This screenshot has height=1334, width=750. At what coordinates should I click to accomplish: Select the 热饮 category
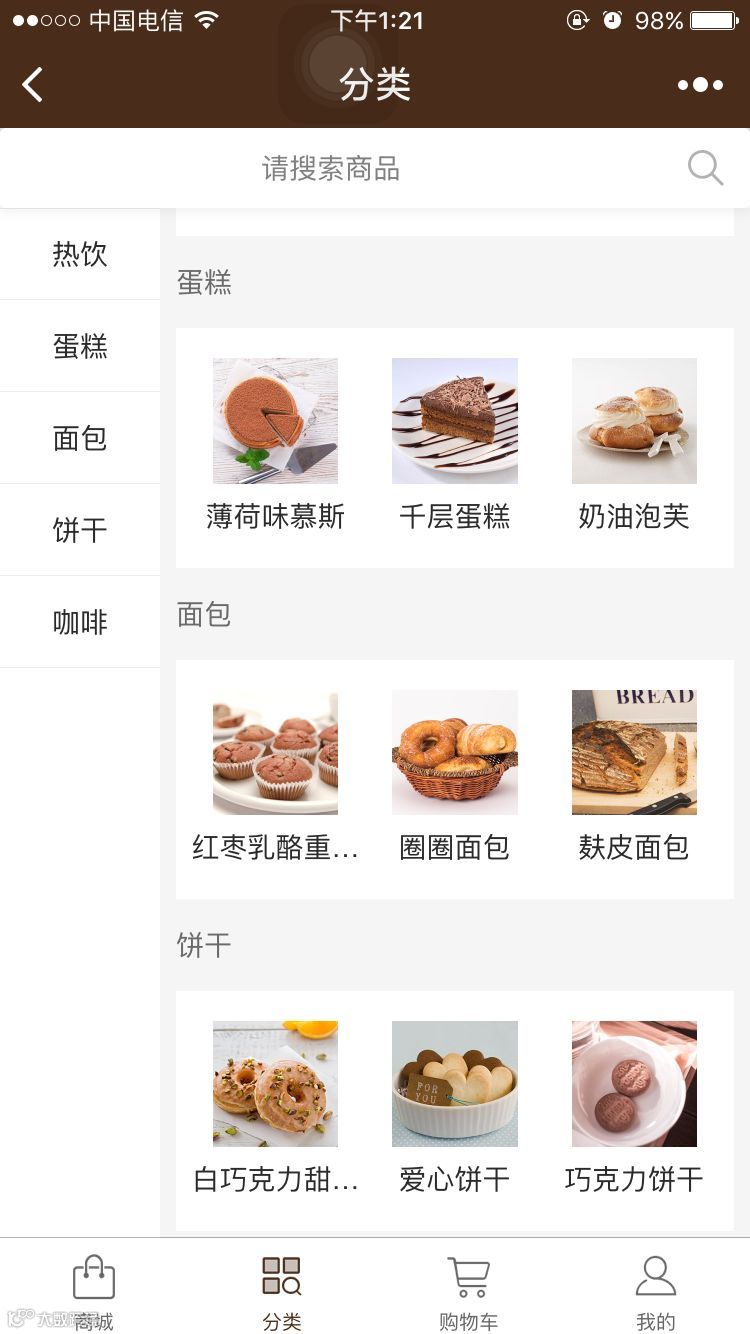(x=80, y=255)
